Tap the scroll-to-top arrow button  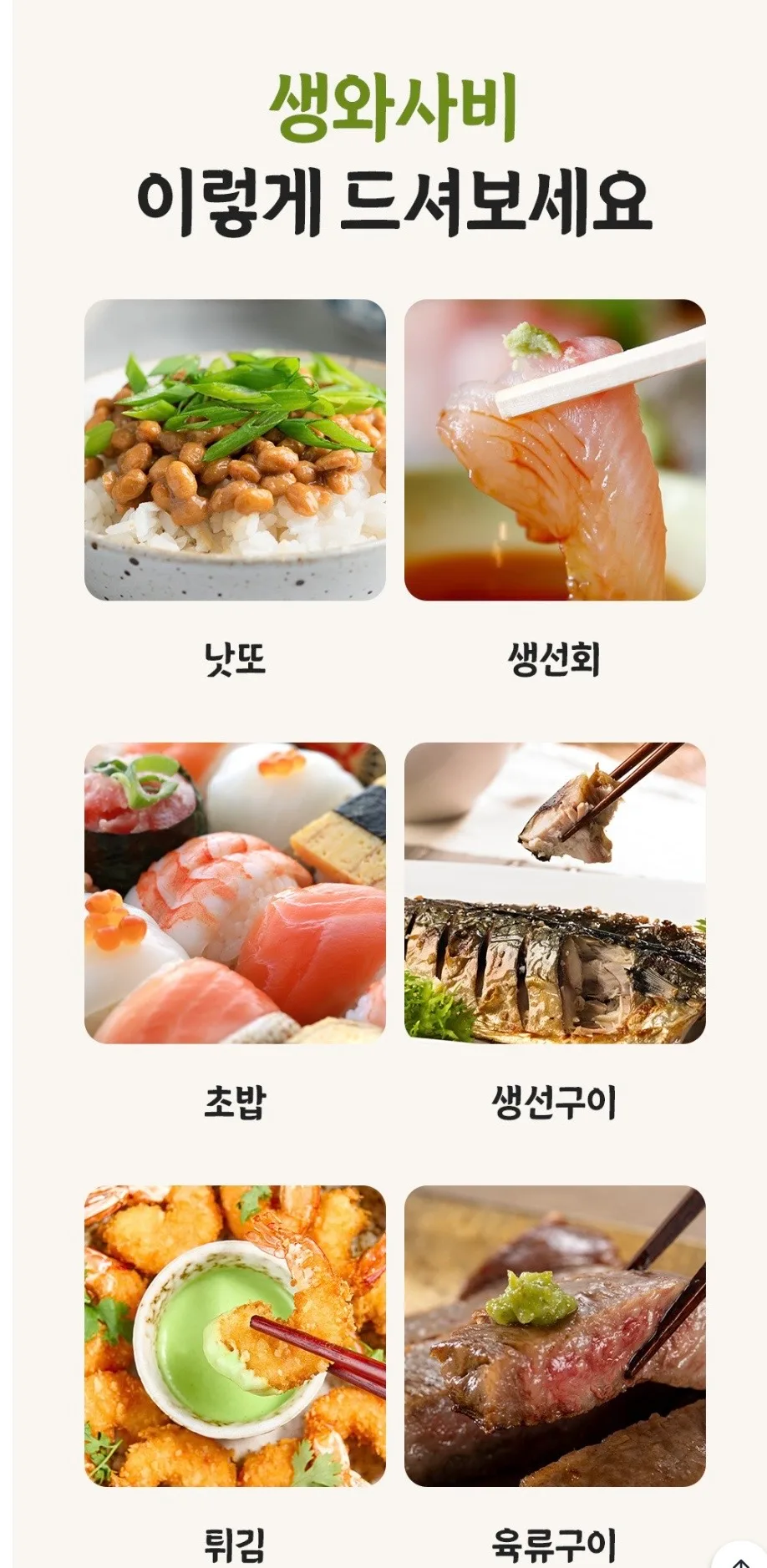pyautogui.click(x=740, y=1559)
